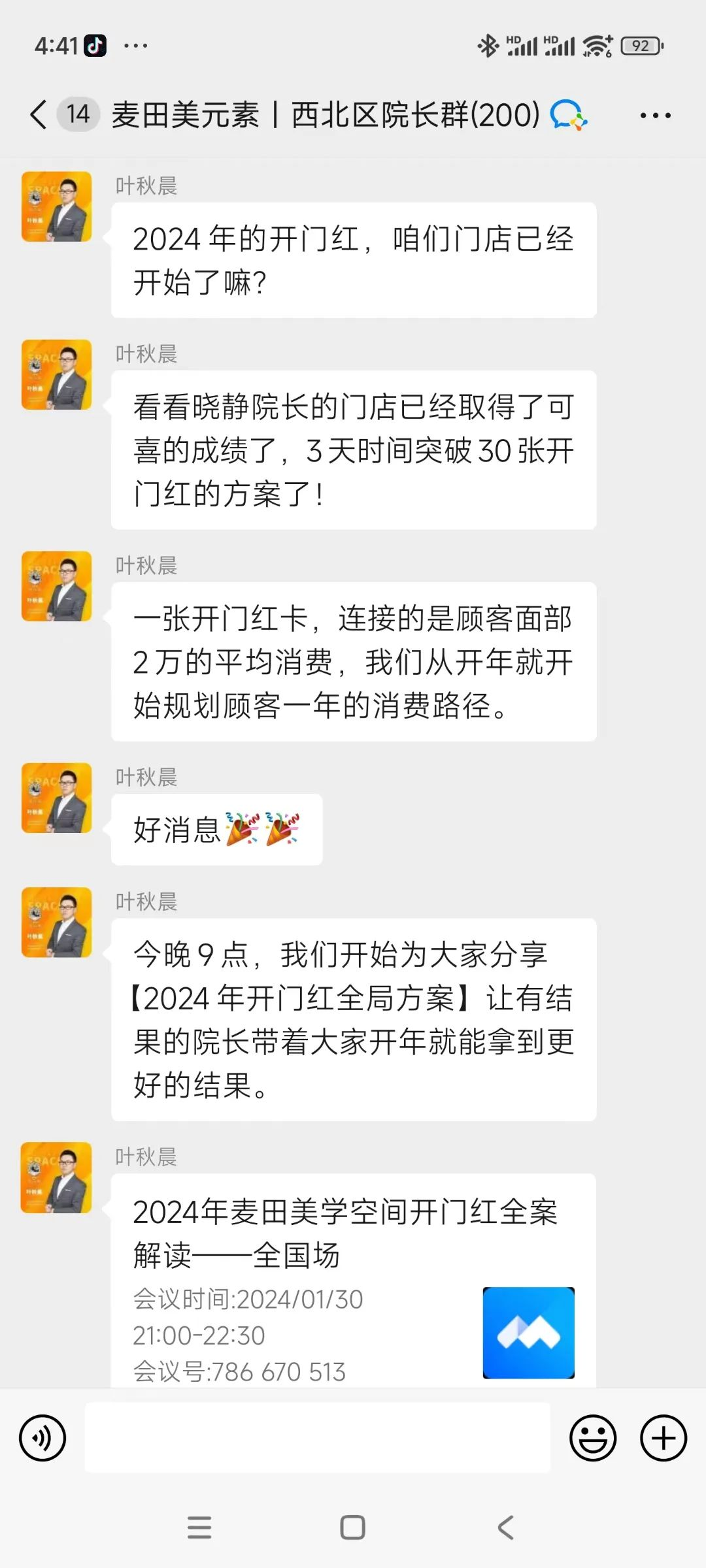This screenshot has width=706, height=1568.
Task: Open system recent apps menu
Action: (x=199, y=1527)
